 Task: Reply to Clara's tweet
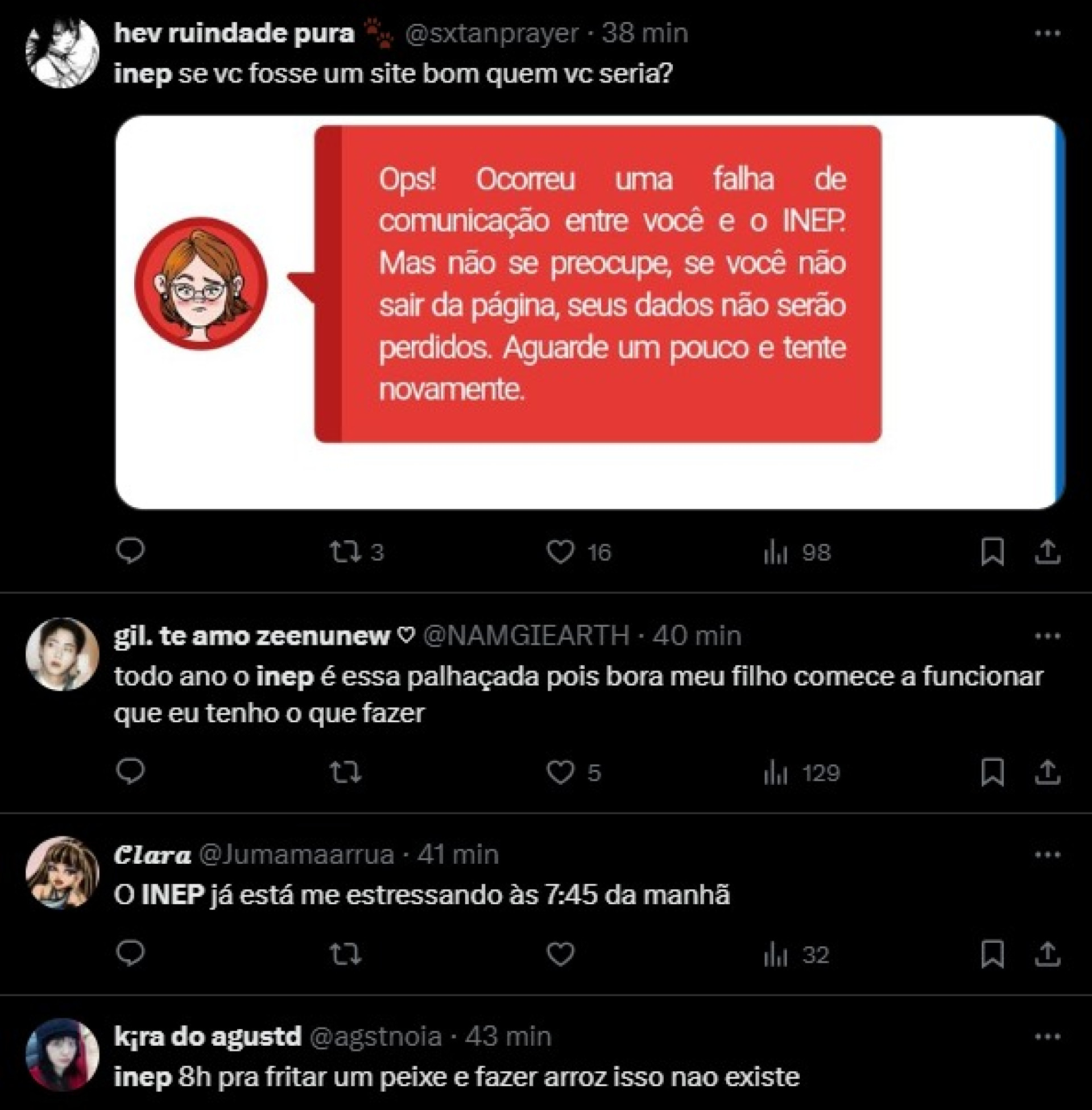pos(130,953)
